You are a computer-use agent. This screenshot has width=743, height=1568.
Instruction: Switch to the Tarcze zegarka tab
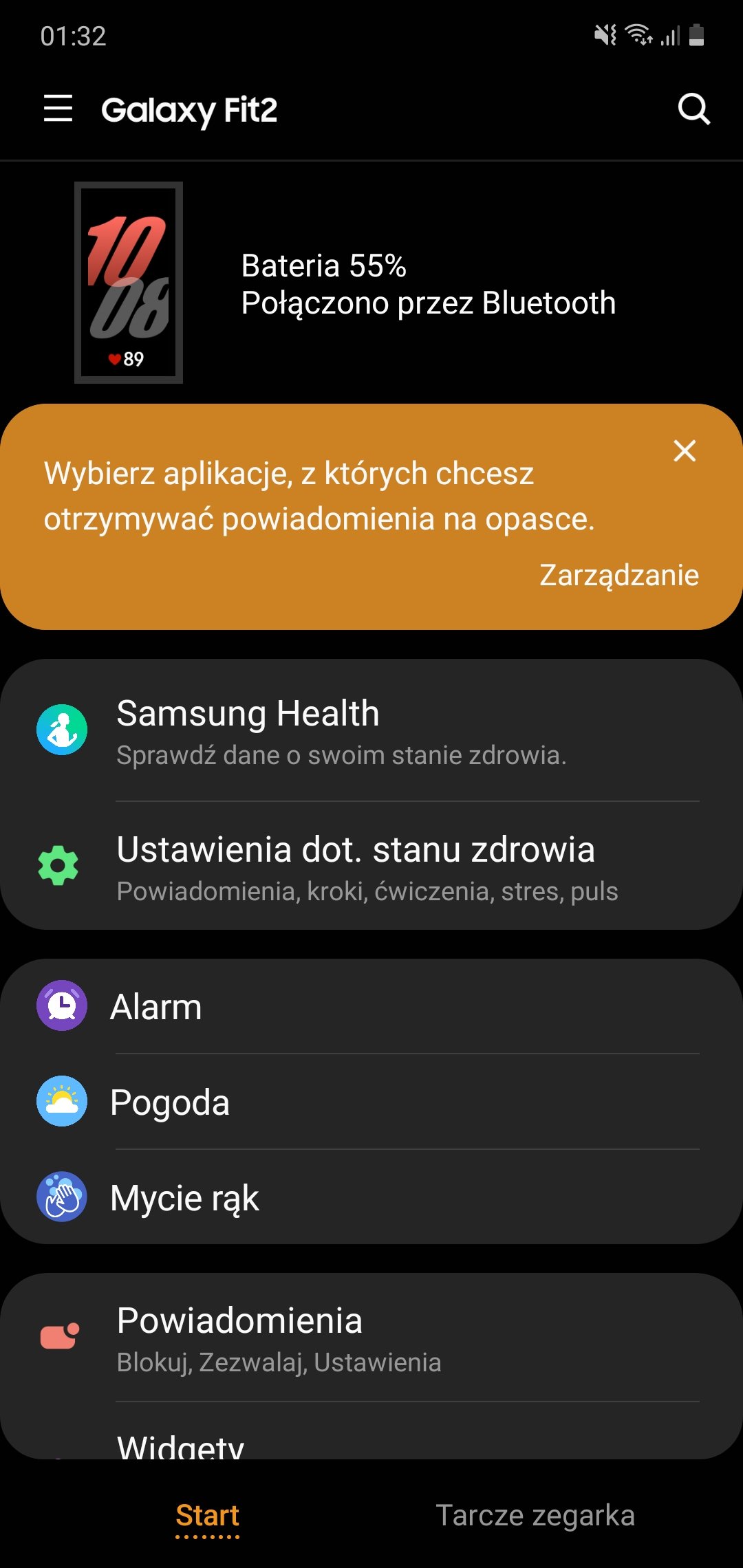(535, 1516)
